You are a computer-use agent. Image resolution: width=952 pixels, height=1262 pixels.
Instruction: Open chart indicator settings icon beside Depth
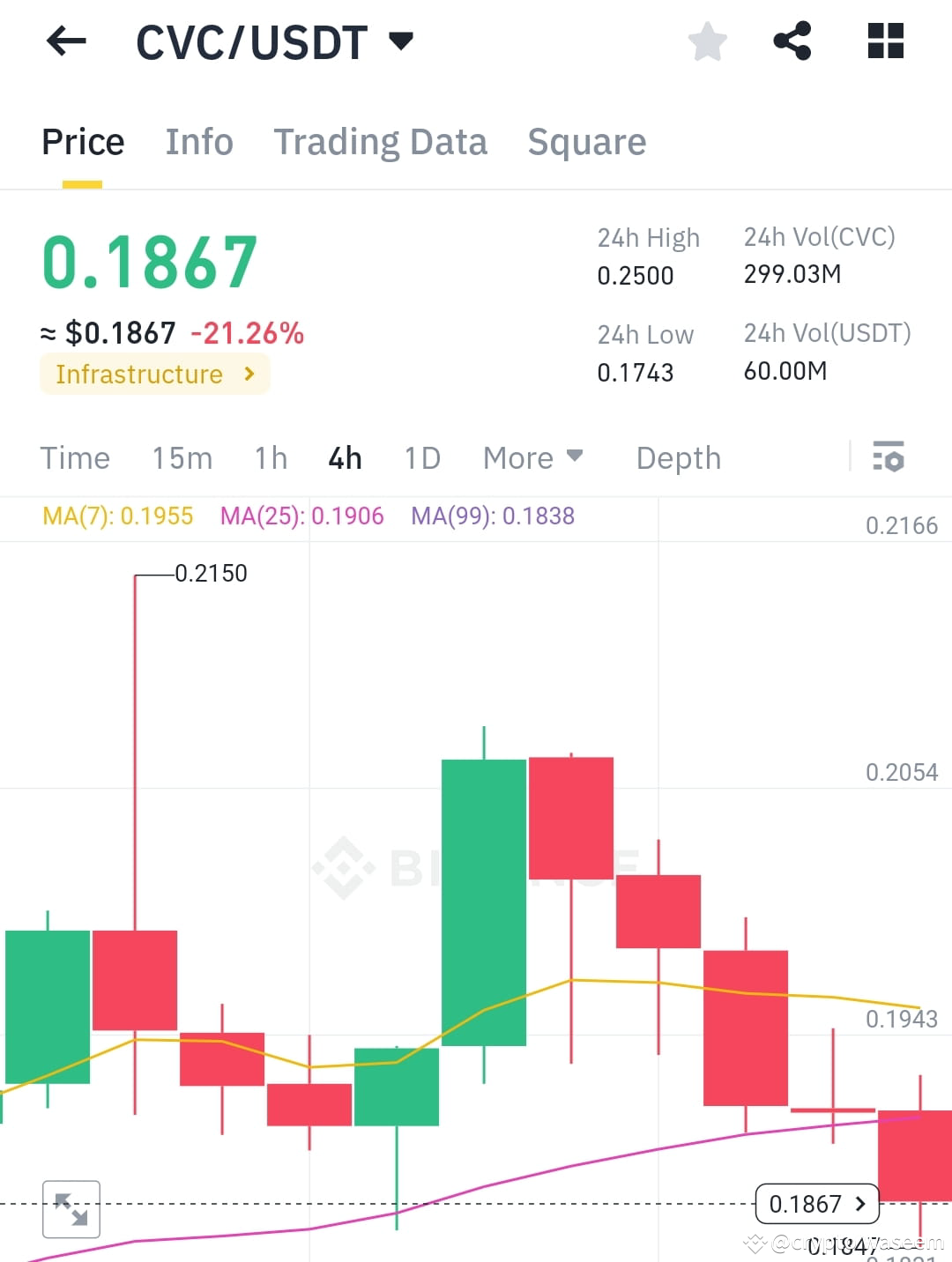(x=890, y=457)
